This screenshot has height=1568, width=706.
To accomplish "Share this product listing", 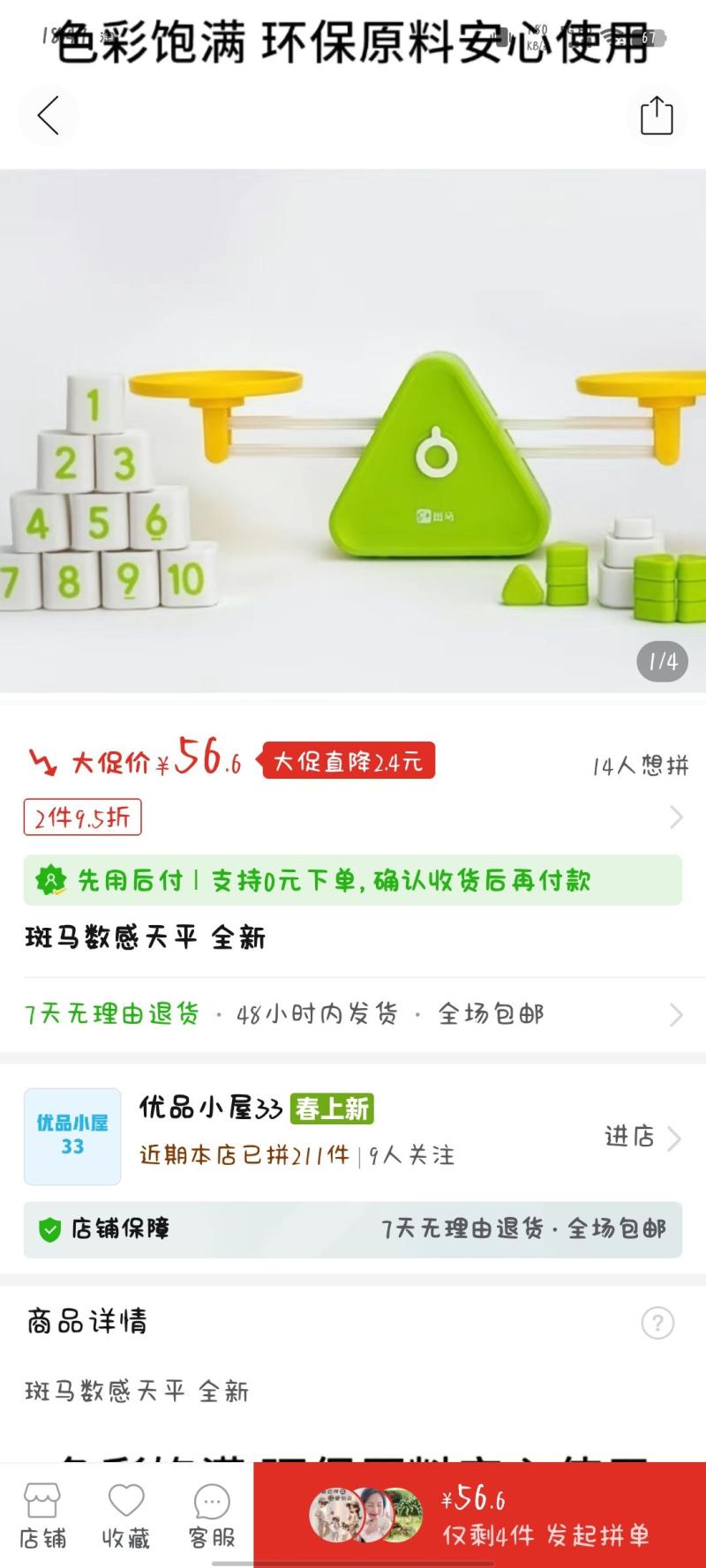I will tap(657, 116).
